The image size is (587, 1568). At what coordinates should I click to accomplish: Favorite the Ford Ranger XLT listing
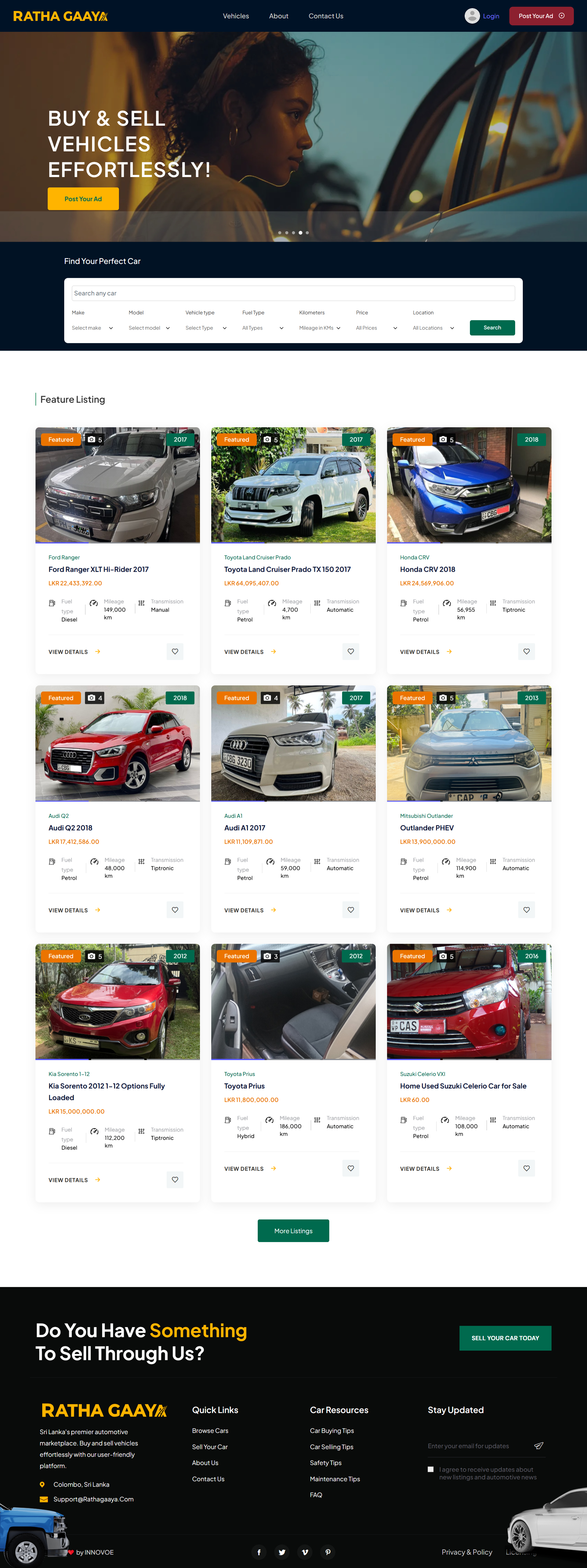point(175,651)
